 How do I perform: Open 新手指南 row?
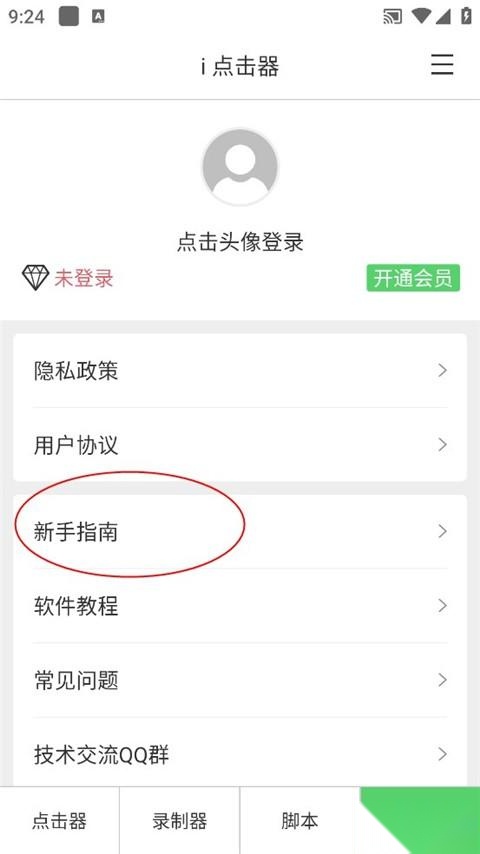pos(240,532)
